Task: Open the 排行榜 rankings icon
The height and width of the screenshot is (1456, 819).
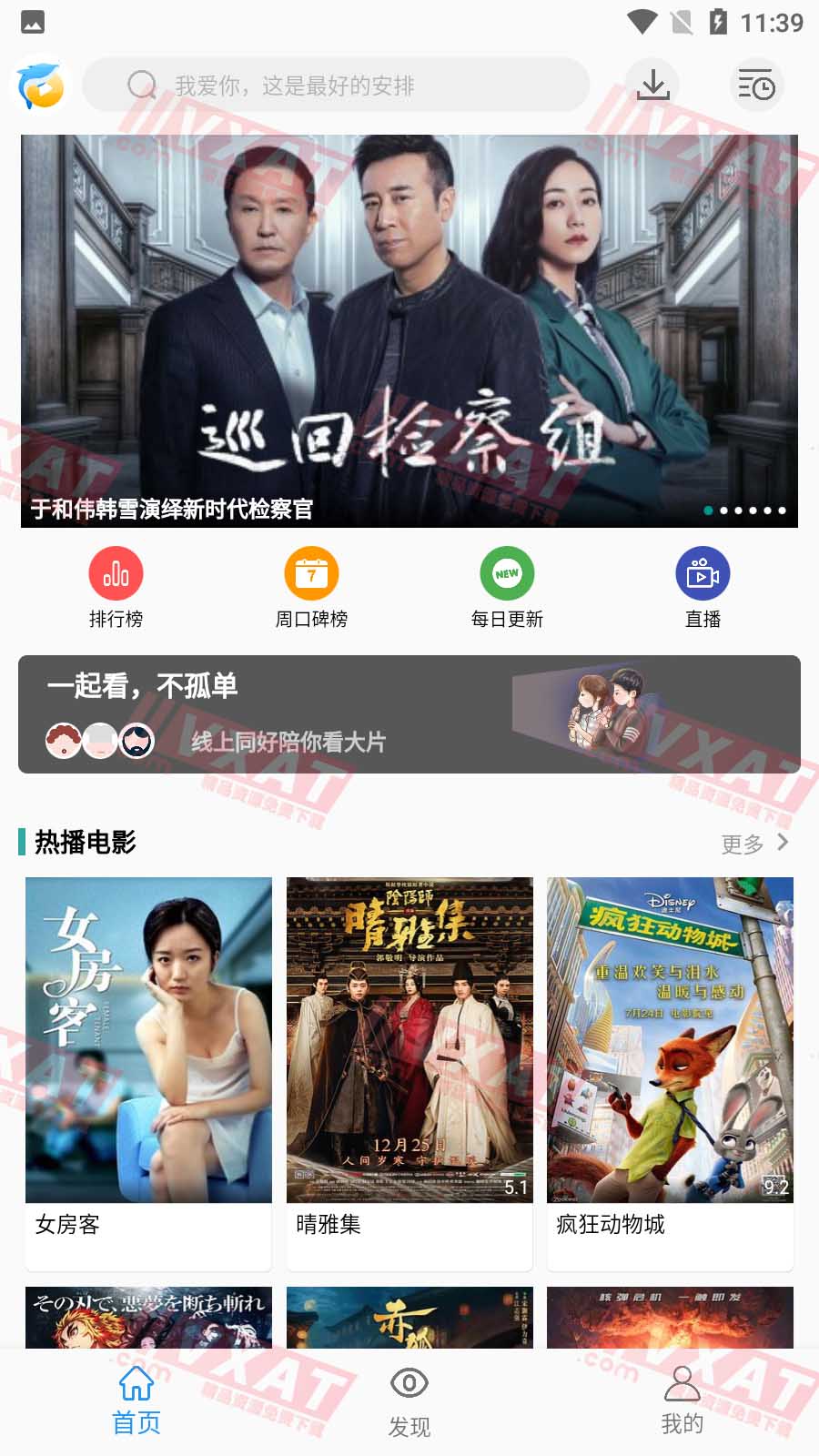Action: point(116,587)
